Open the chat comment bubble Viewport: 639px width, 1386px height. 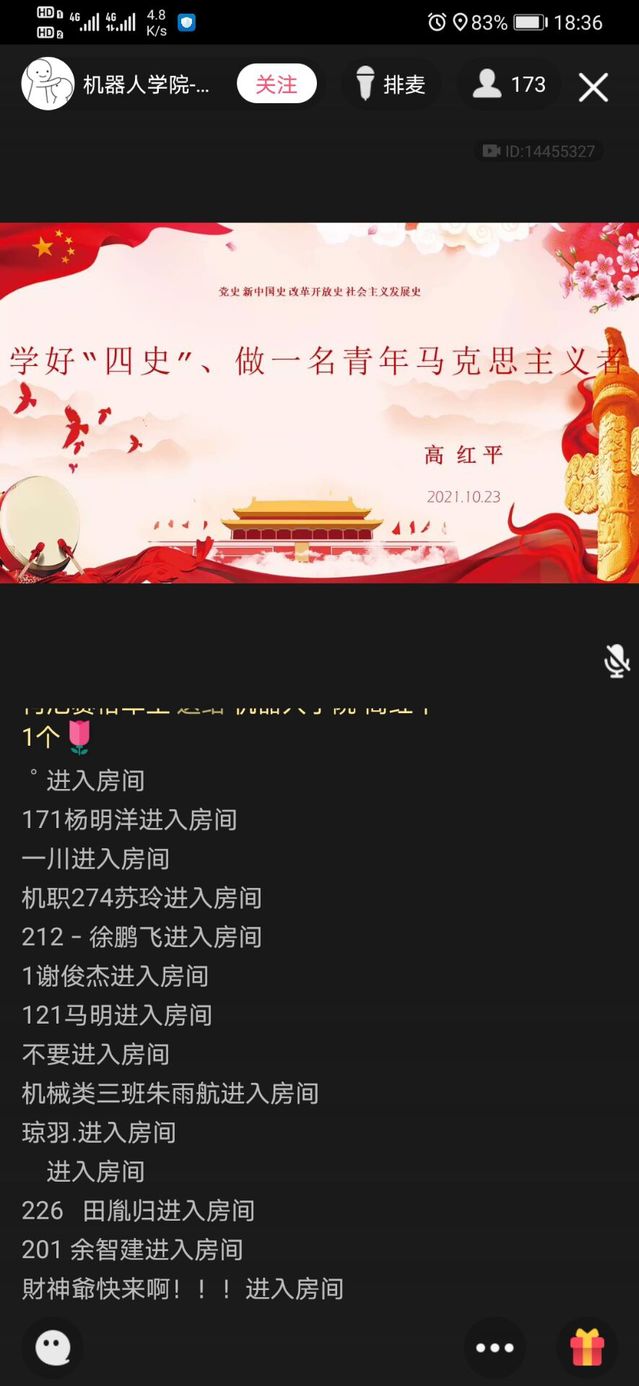coord(53,1347)
